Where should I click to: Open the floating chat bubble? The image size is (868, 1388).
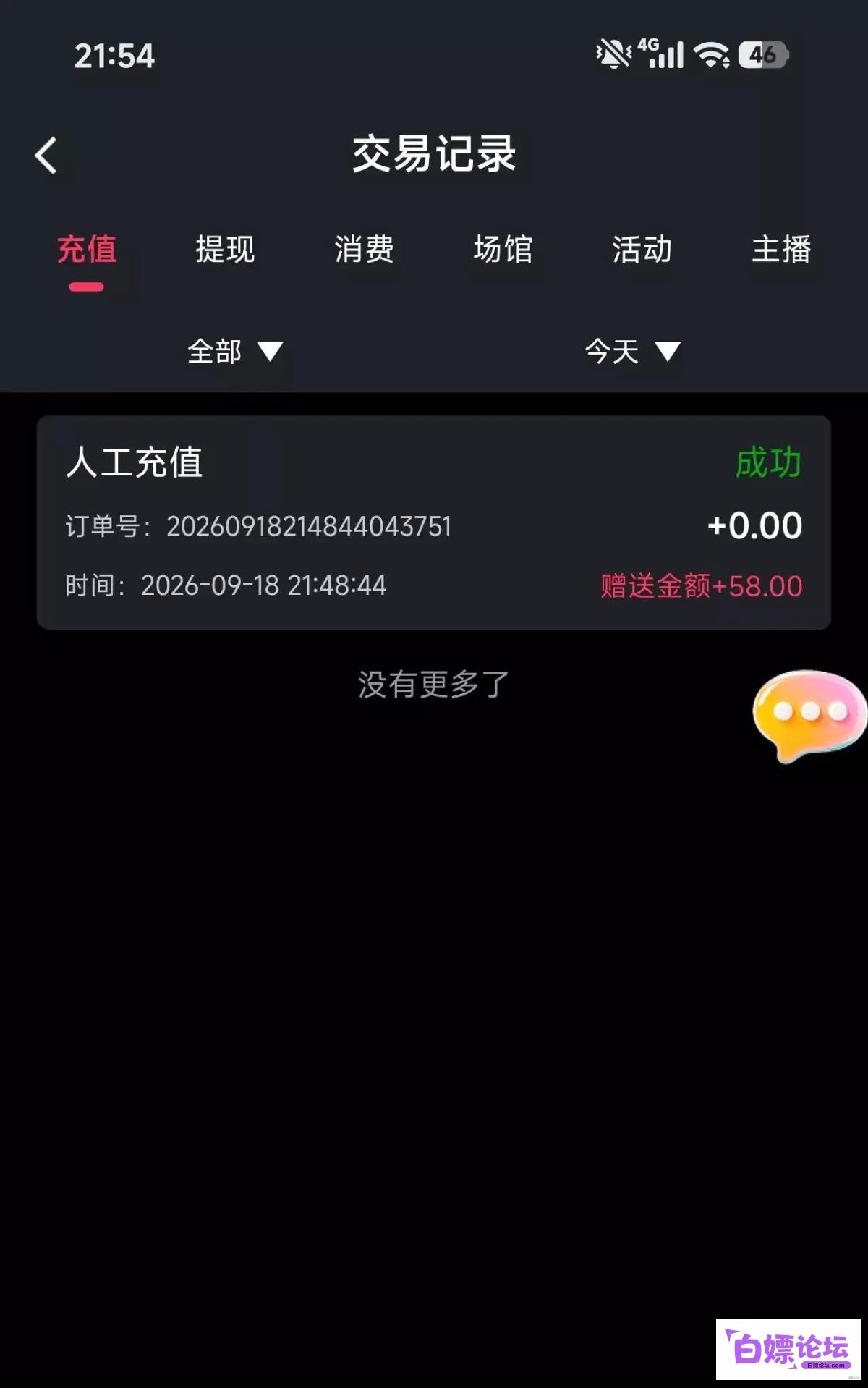pyautogui.click(x=809, y=715)
